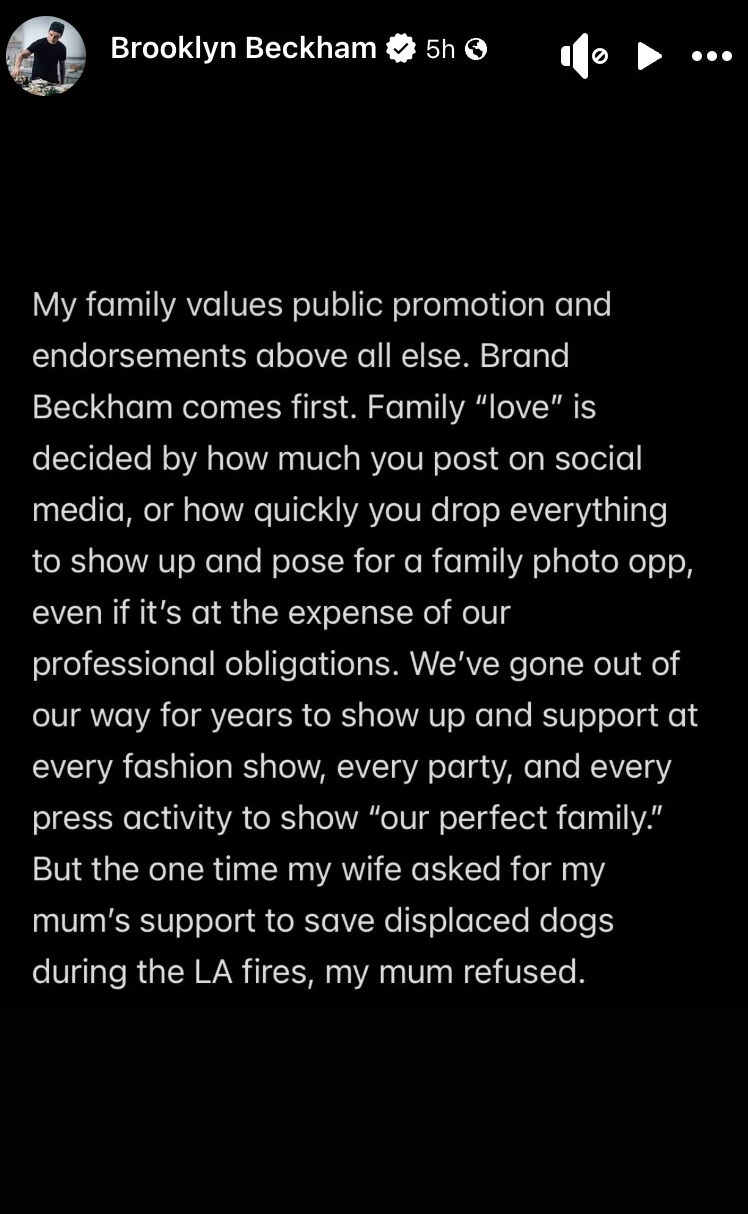Open Brooklyn Beckham's profile picture
The width and height of the screenshot is (748, 1214).
pos(45,55)
